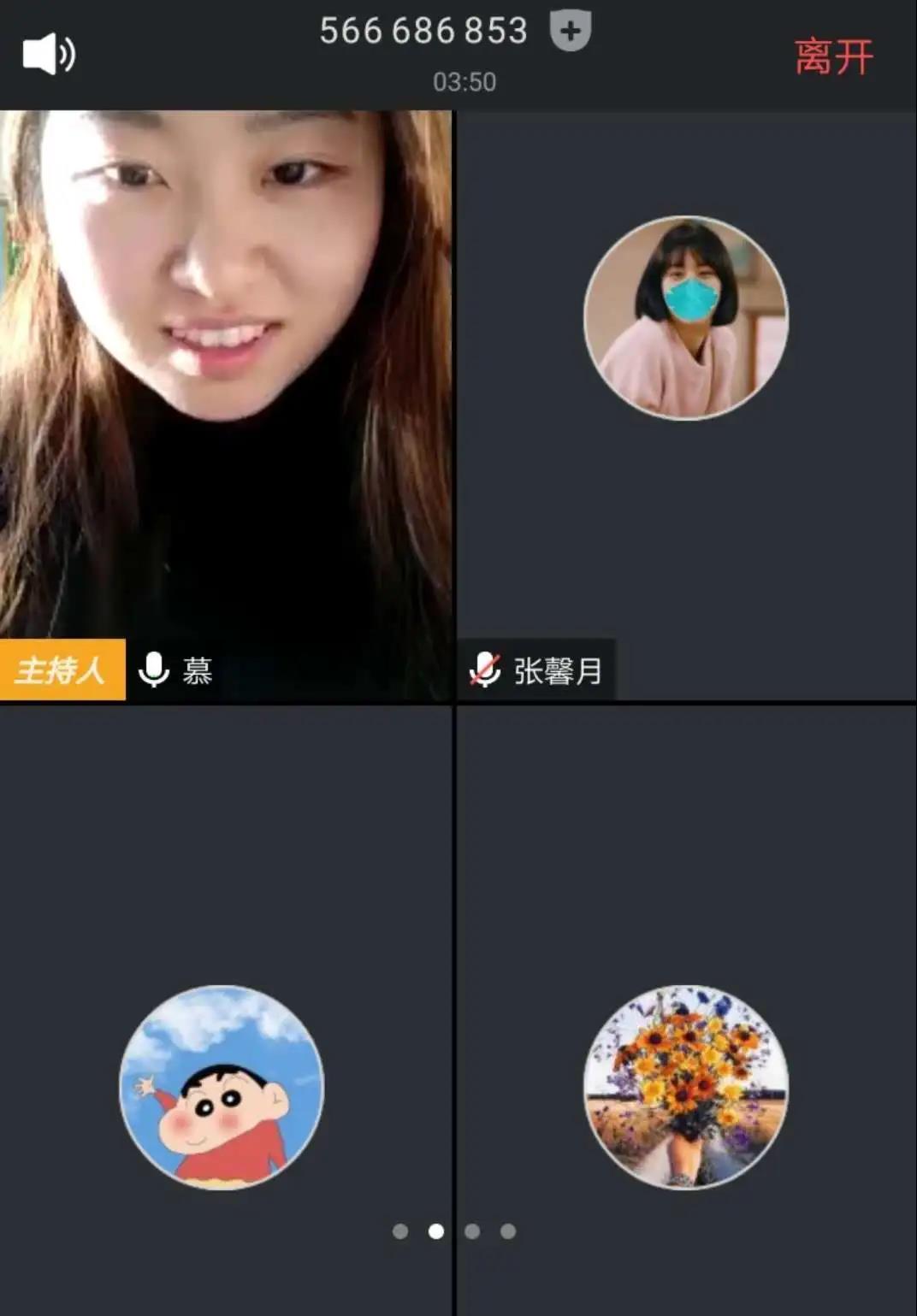Open the meeting security shield info
This screenshot has width=917, height=1316.
coord(570,32)
